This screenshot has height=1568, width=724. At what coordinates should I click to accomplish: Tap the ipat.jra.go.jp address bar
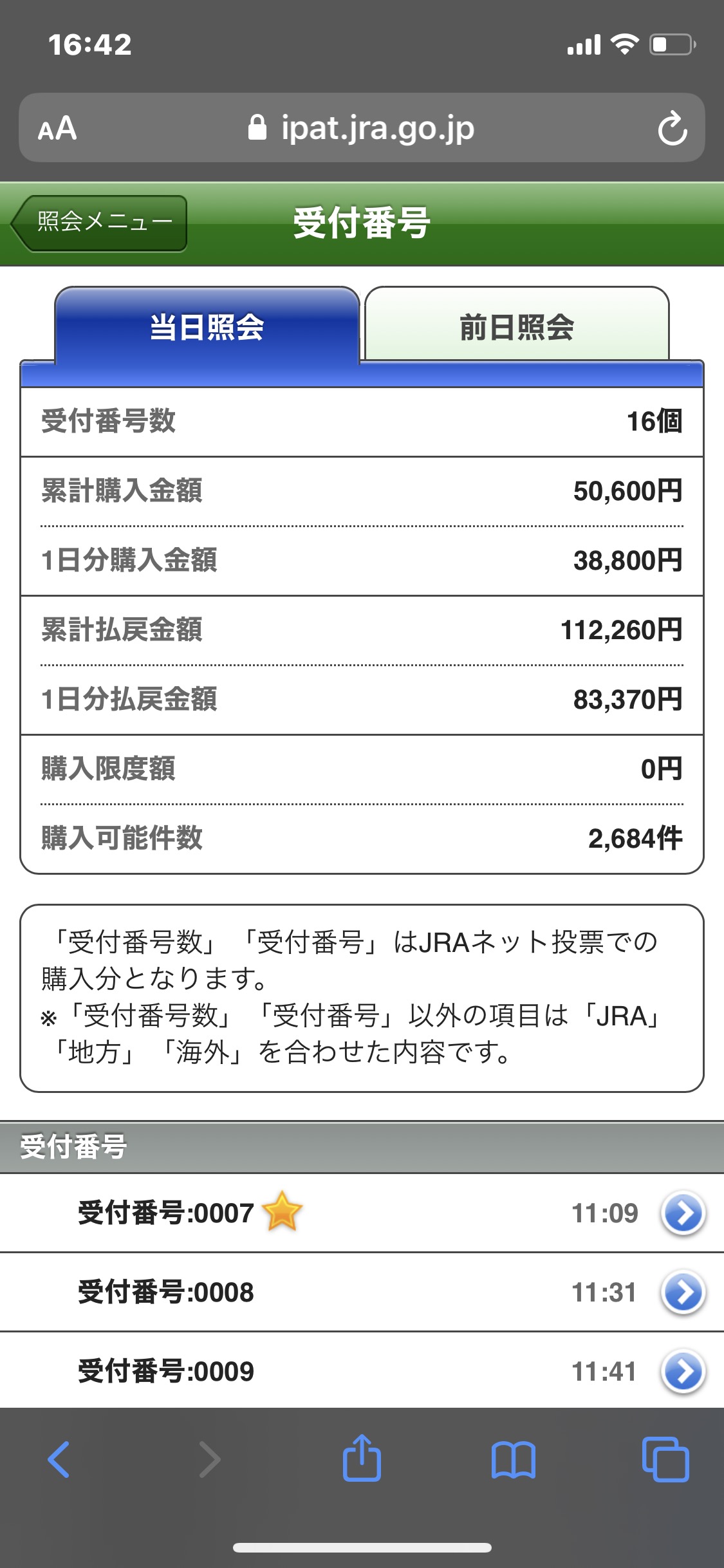click(362, 128)
